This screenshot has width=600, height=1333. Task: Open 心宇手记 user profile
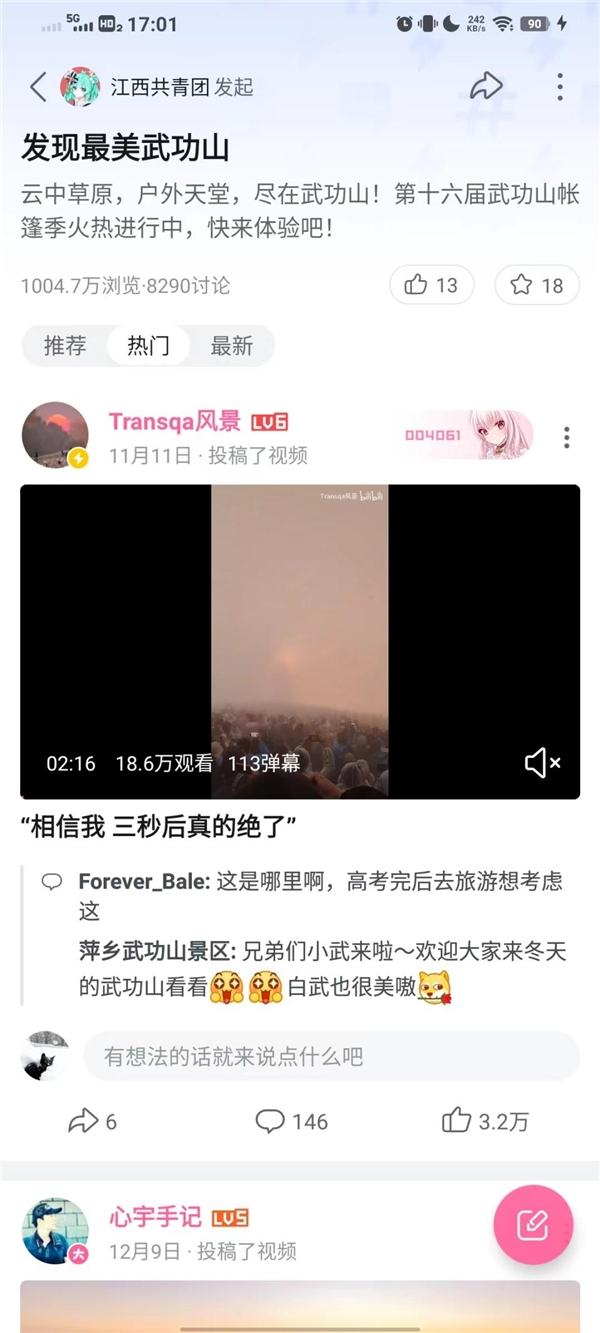coord(55,1230)
